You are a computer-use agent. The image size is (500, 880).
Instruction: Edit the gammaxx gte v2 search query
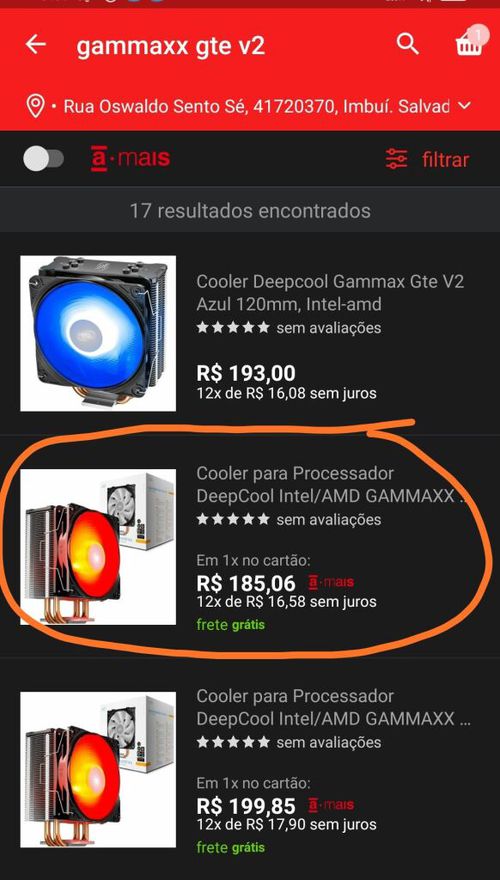[x=171, y=46]
